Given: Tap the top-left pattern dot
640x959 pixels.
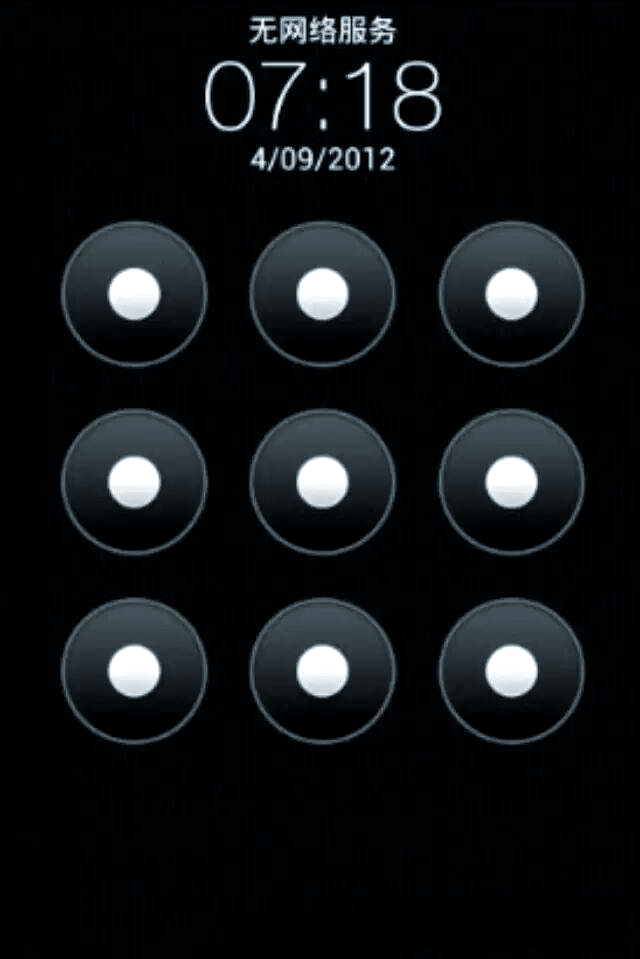Looking at the screenshot, I should click(134, 294).
